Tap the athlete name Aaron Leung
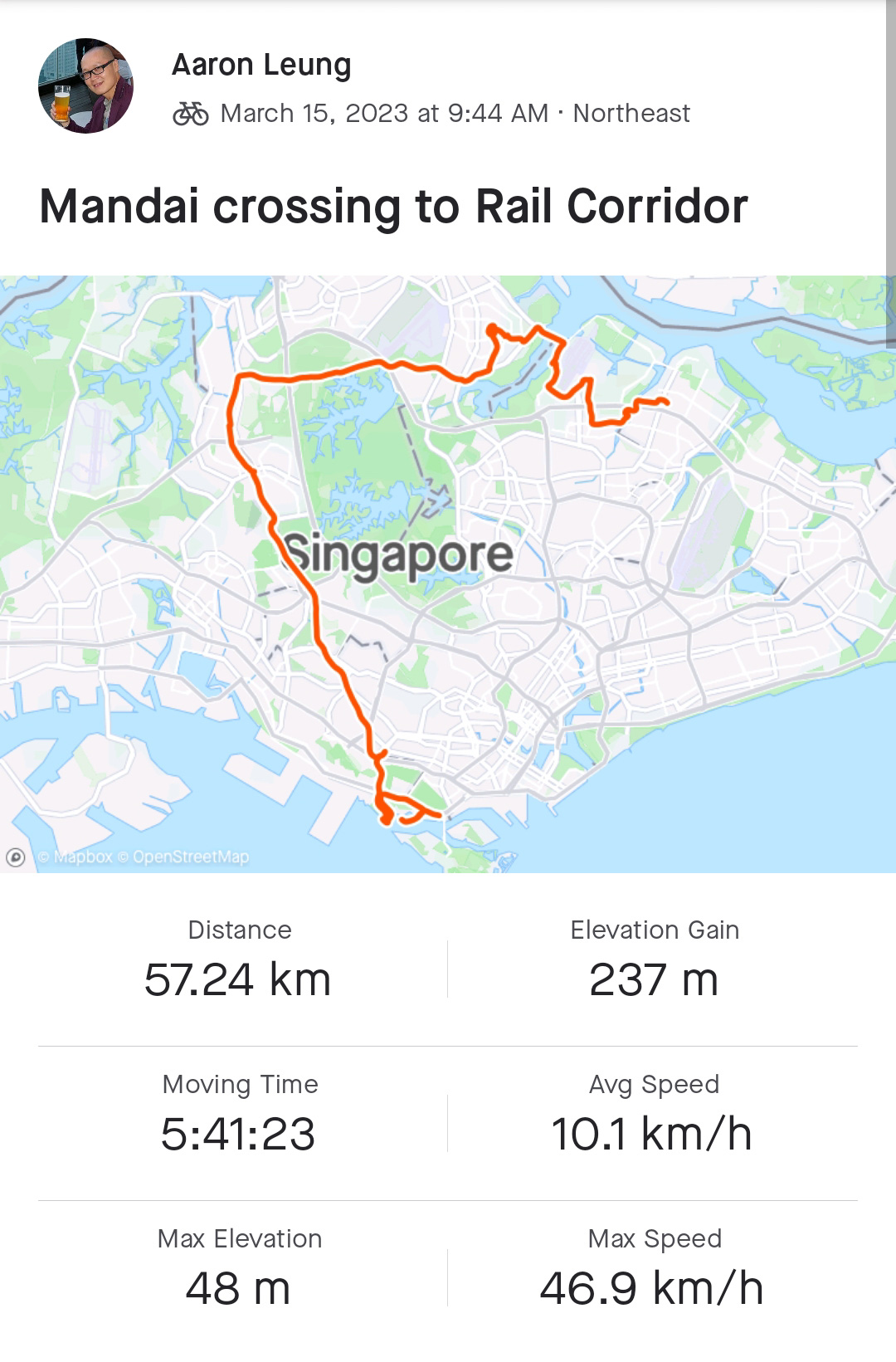The image size is (896, 1362). pos(261,65)
